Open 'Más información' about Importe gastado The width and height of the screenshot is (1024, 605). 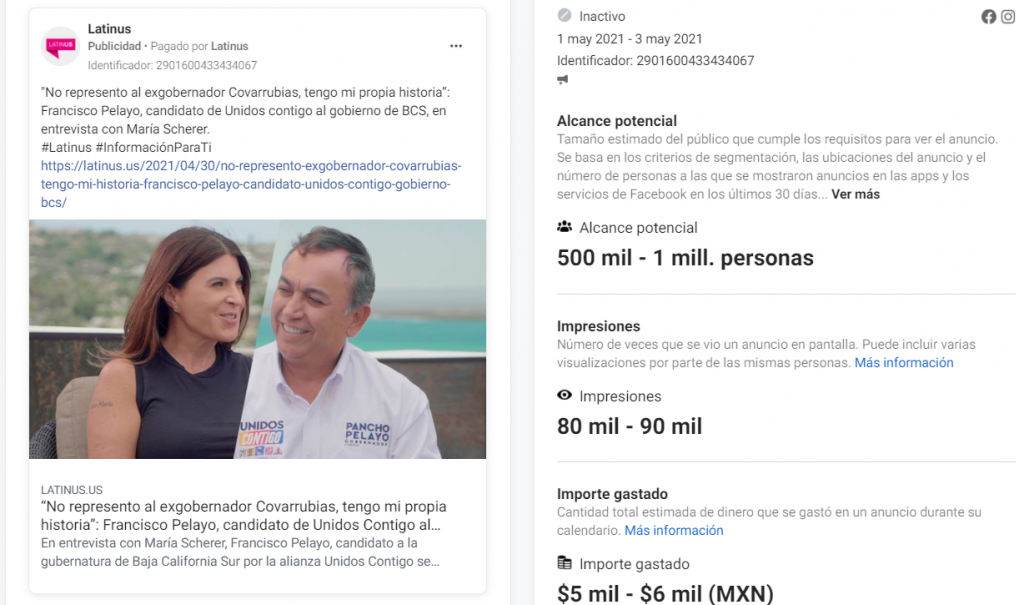tap(673, 531)
